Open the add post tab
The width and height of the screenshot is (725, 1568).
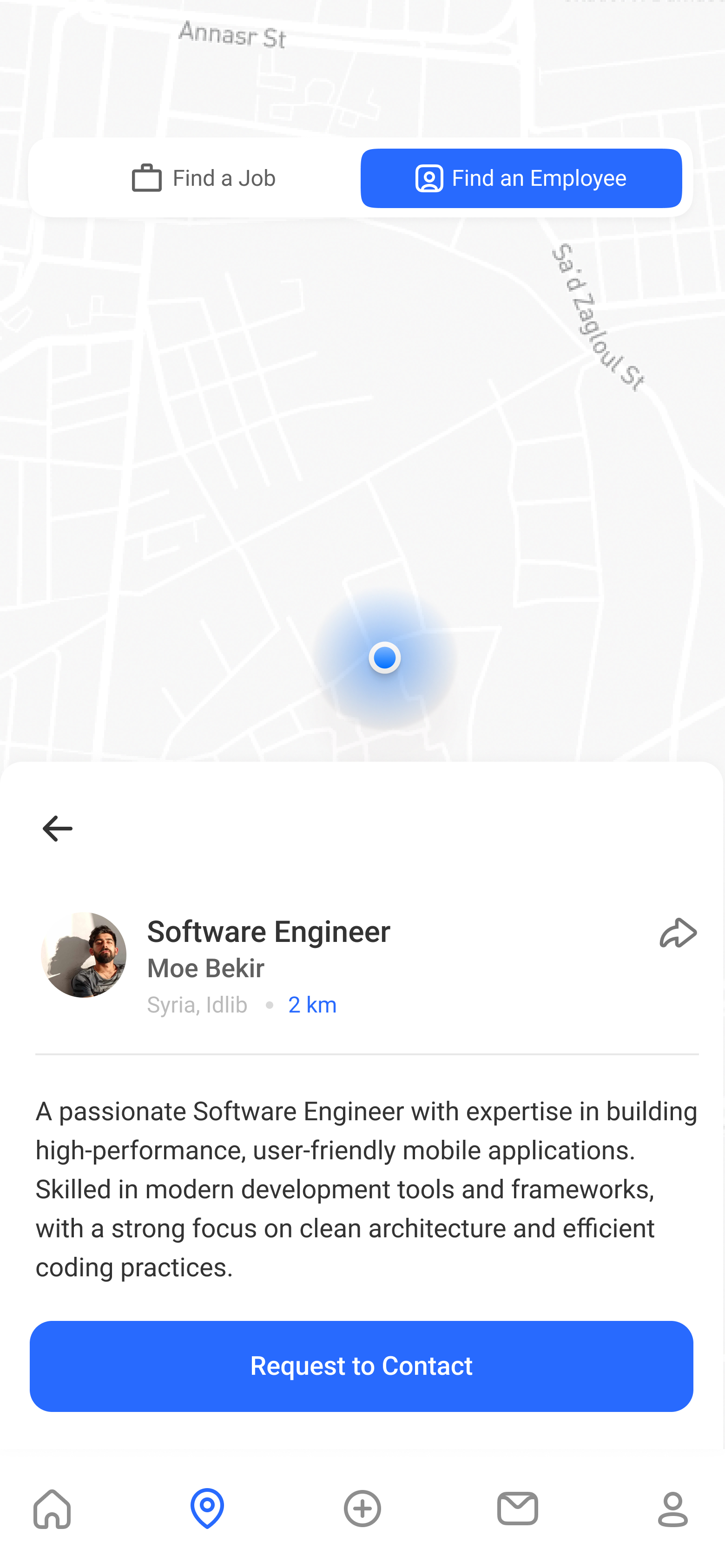(x=362, y=1509)
